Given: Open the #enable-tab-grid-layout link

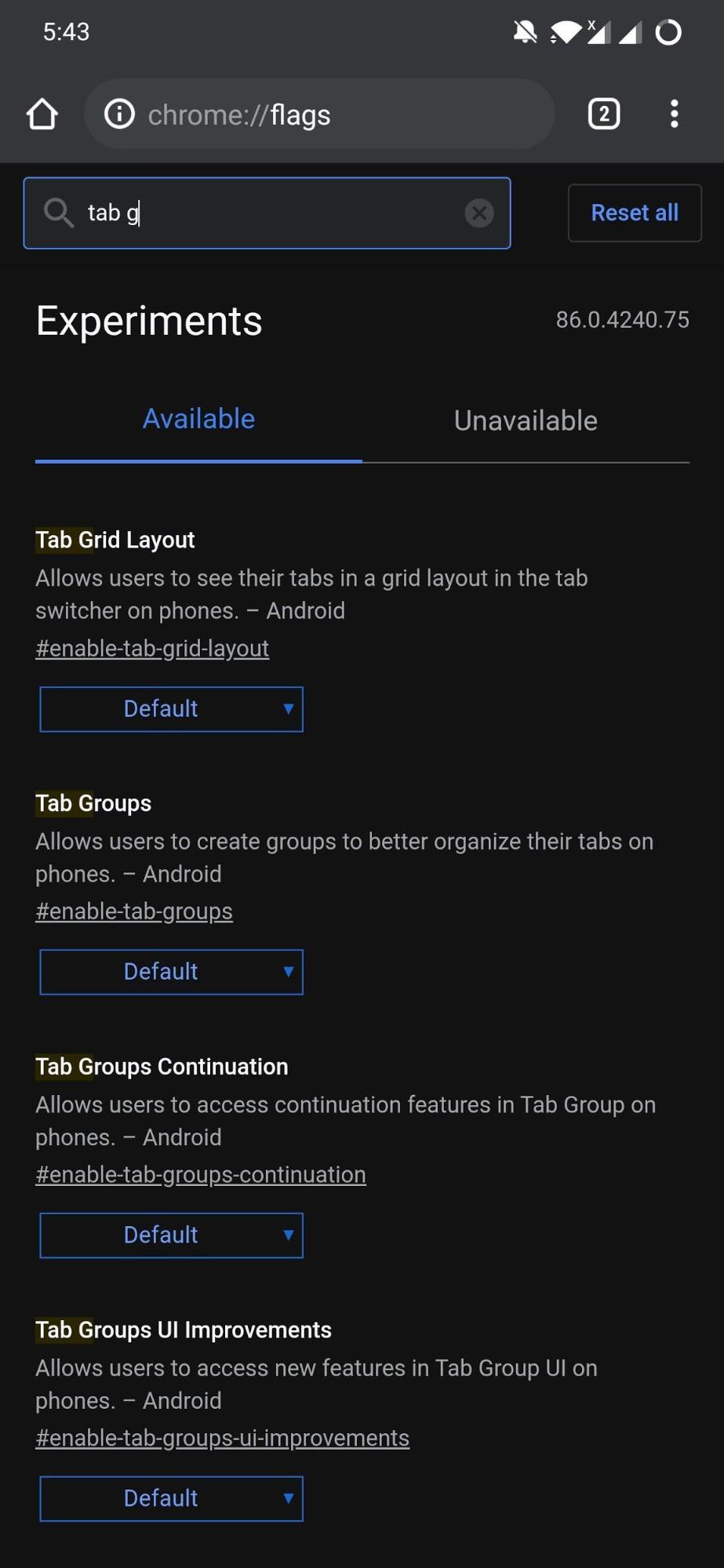Looking at the screenshot, I should [152, 649].
